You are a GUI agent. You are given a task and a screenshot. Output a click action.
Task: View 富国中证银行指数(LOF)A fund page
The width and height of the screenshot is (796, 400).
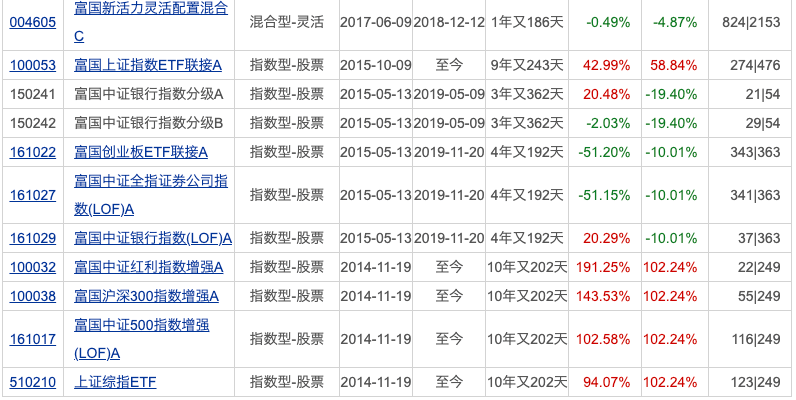[153, 238]
